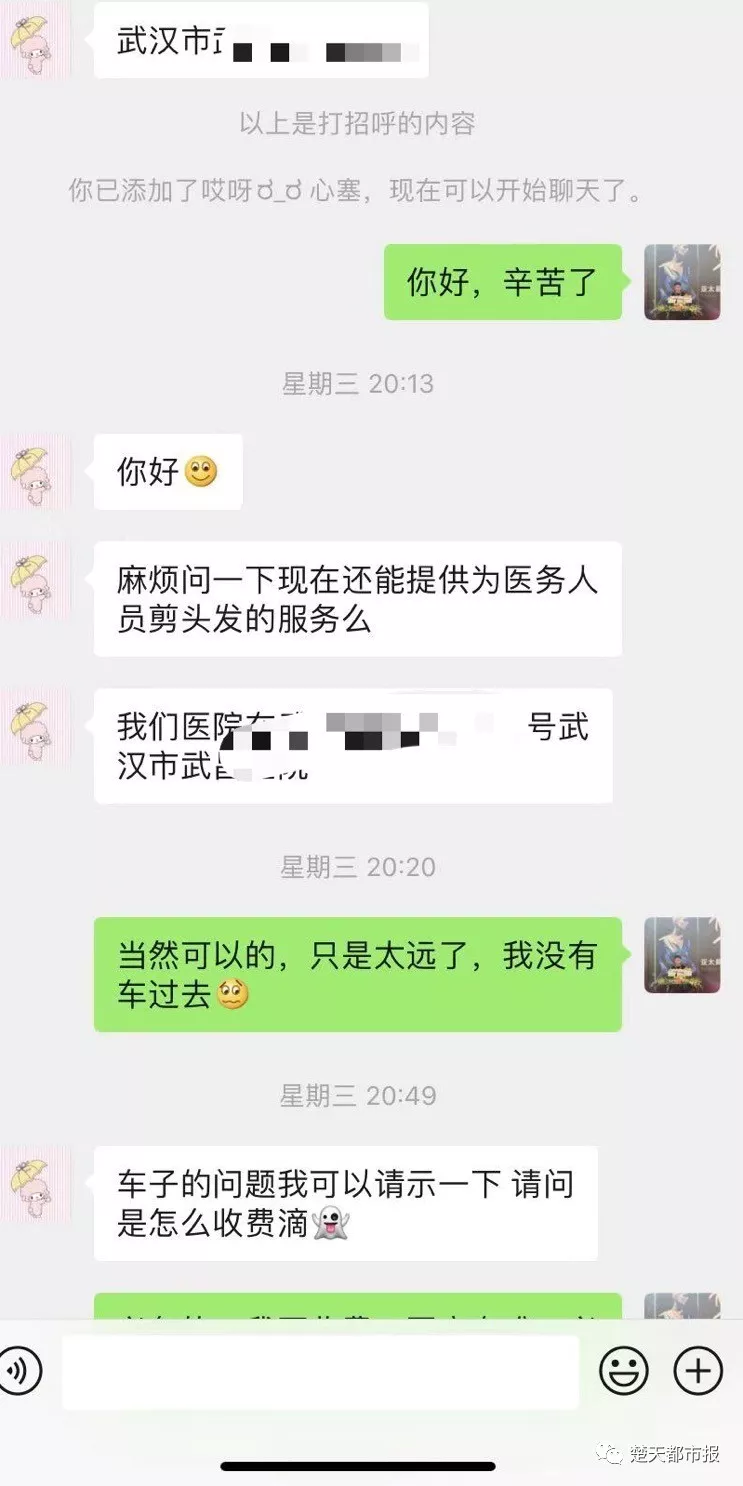
Task: Tap the message text input field
Action: (320, 1372)
